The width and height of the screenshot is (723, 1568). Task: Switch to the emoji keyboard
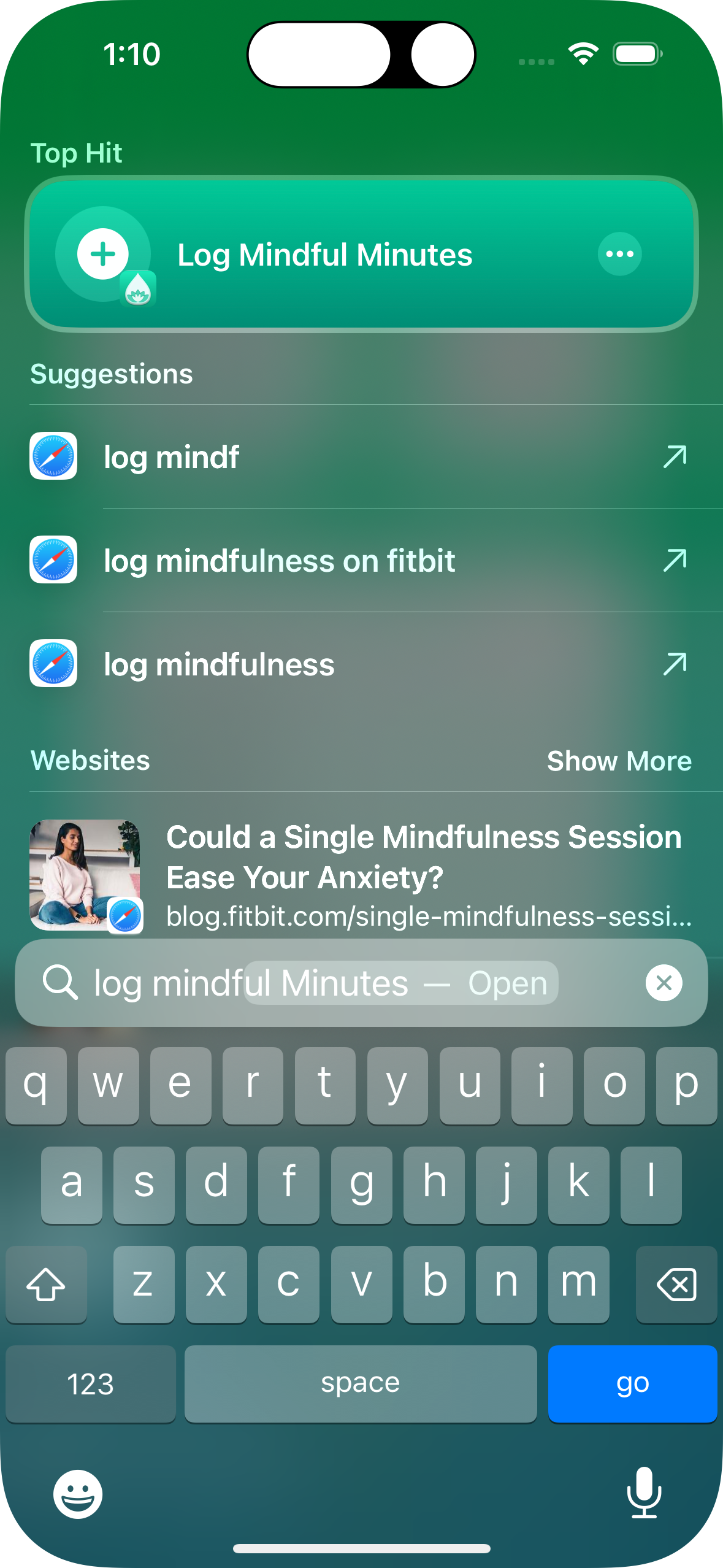click(x=78, y=1494)
